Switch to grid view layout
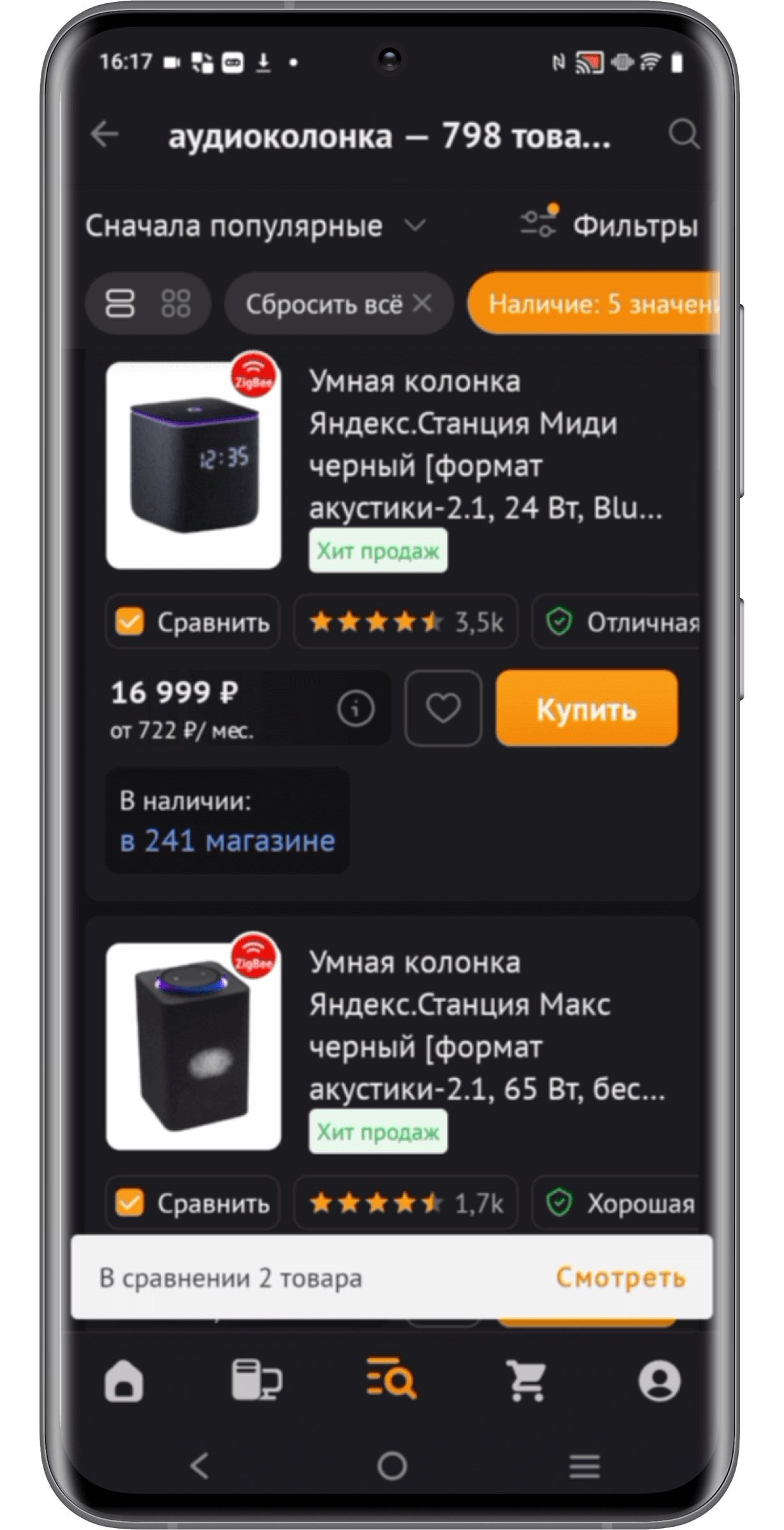Screen dimensions: 784x1530 coord(176,303)
